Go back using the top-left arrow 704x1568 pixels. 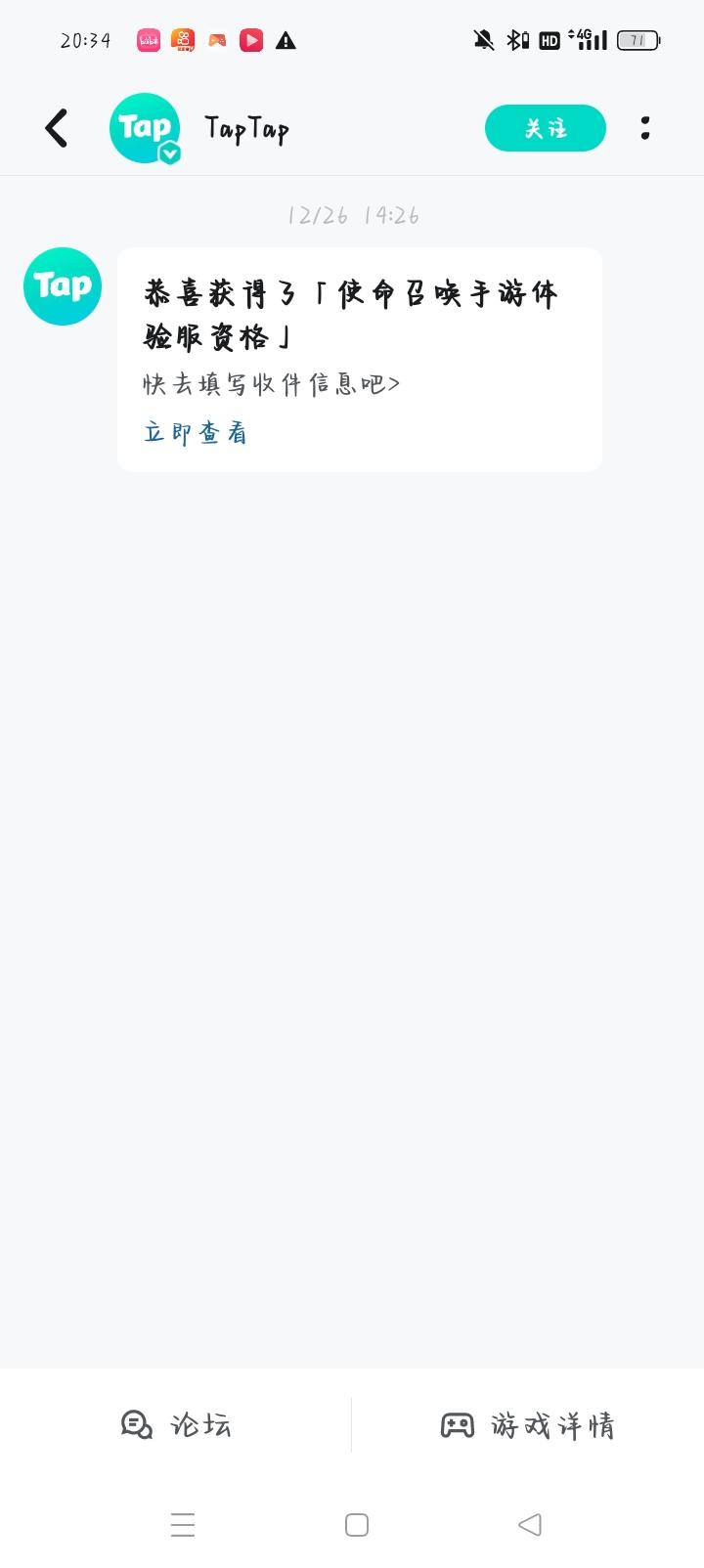coord(57,128)
